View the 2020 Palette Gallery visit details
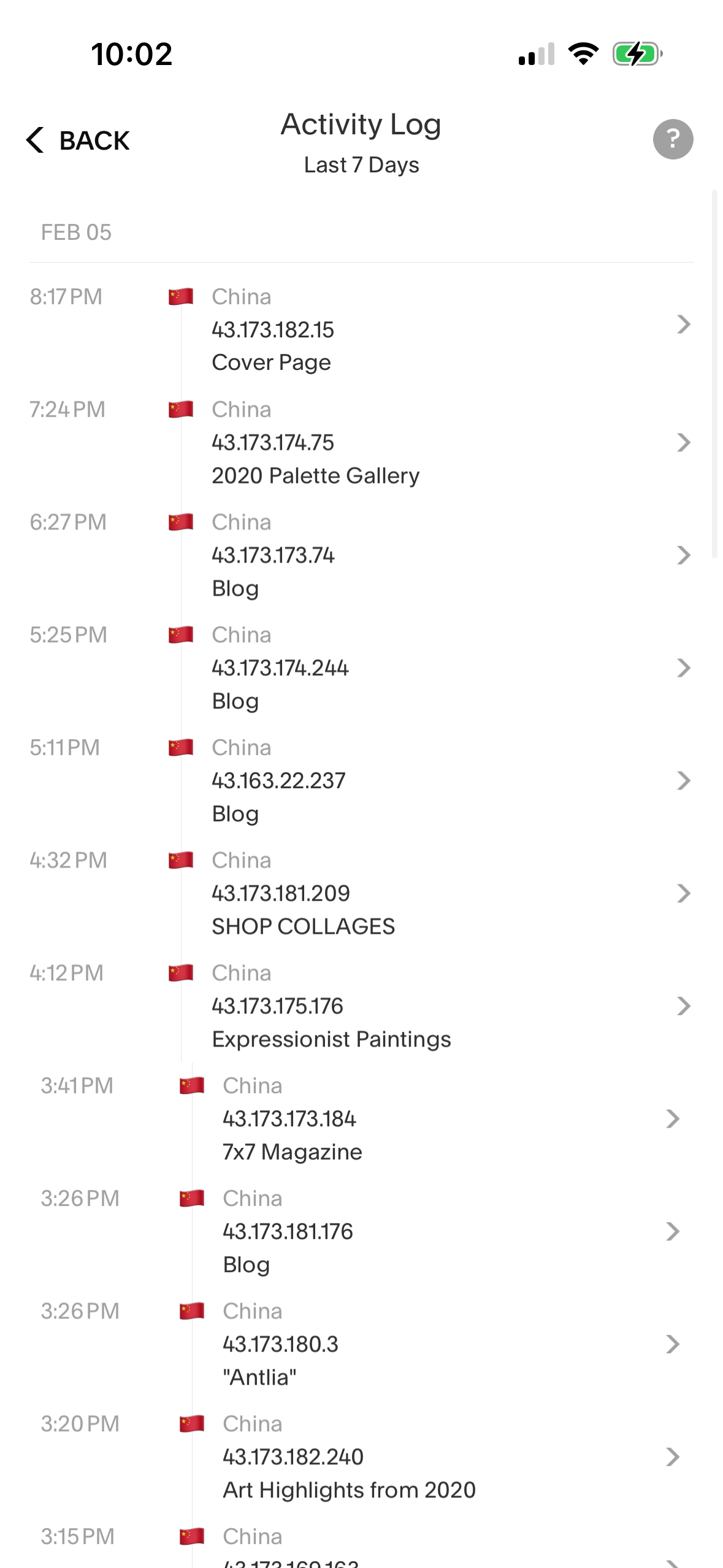Image resolution: width=723 pixels, height=1568 pixels. click(361, 442)
